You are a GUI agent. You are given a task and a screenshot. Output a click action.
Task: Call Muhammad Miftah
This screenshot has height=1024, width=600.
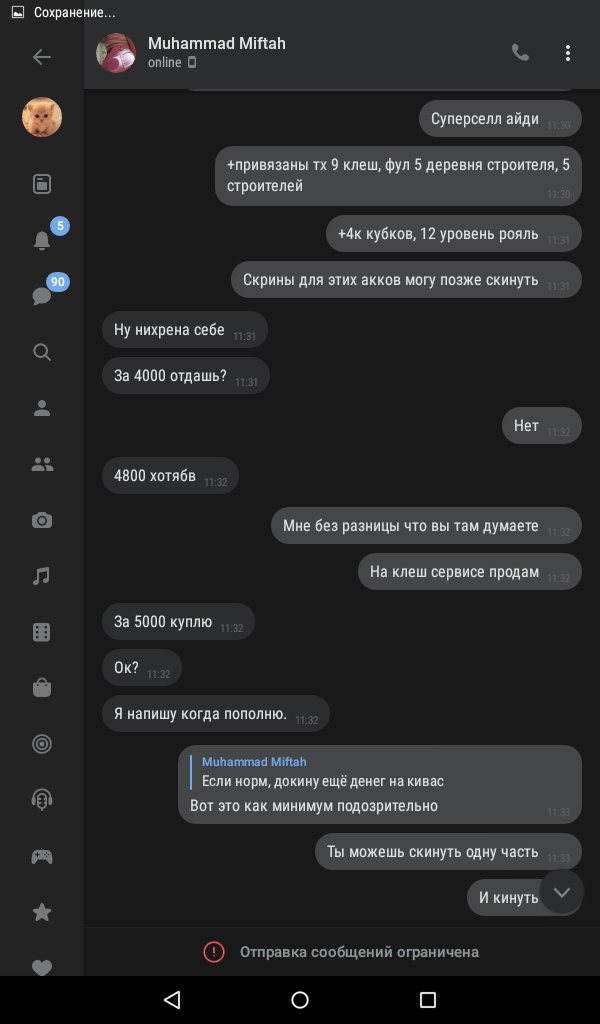520,53
